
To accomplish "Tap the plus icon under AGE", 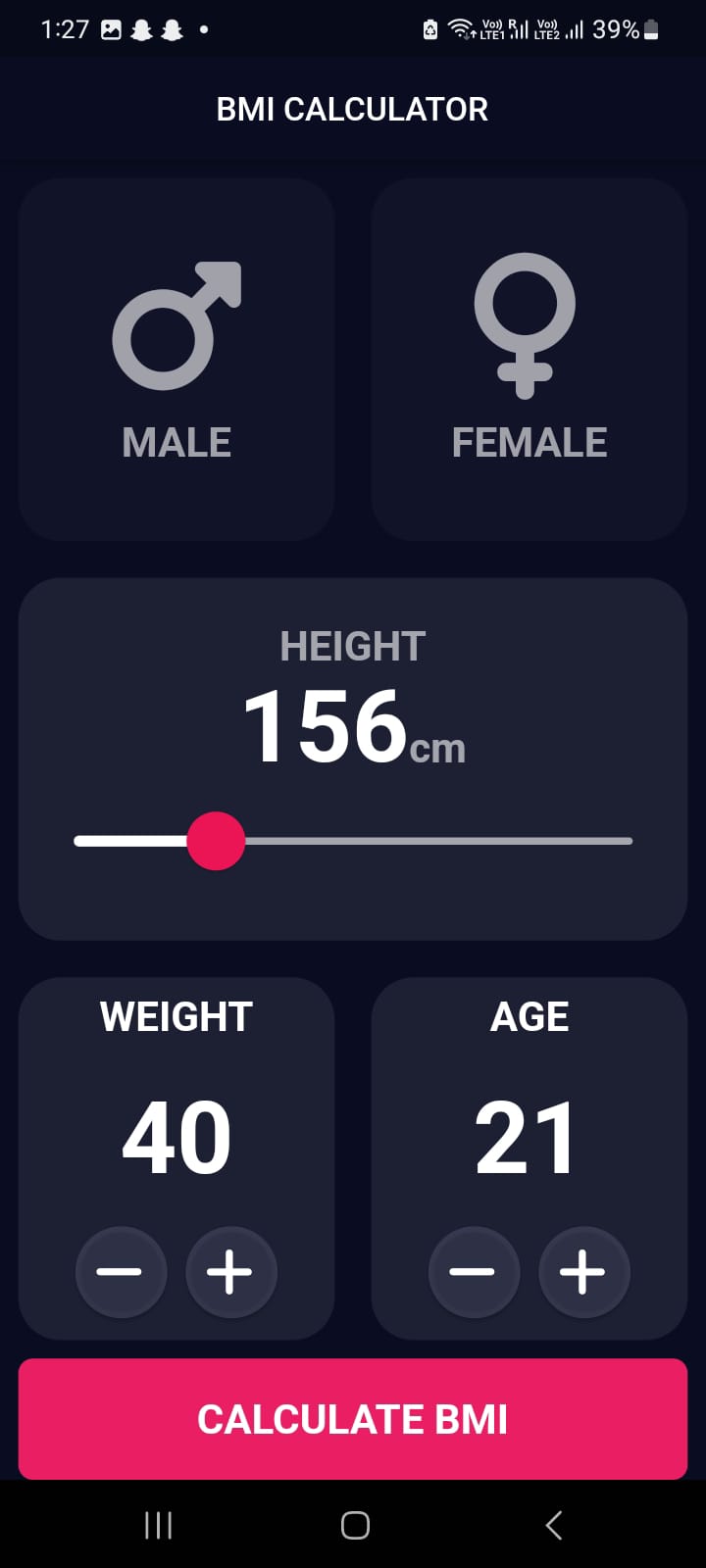I will pos(583,1272).
